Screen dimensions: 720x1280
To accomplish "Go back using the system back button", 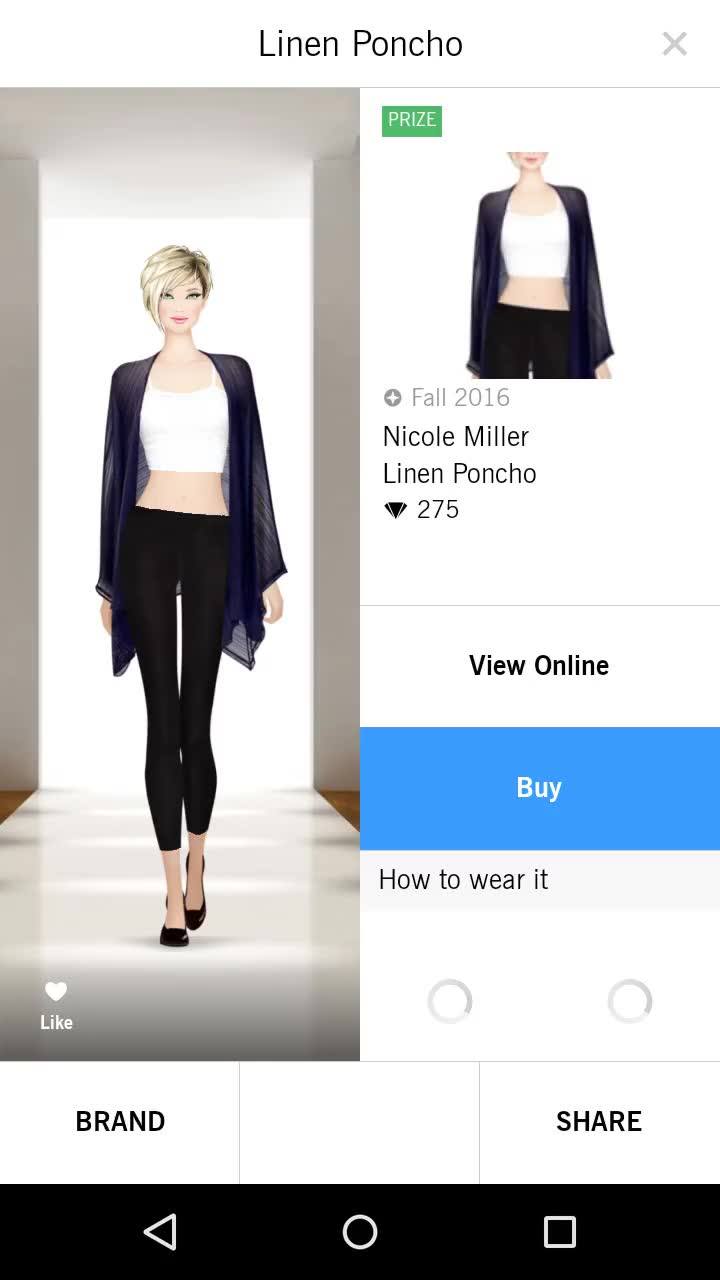I will pos(160,1232).
